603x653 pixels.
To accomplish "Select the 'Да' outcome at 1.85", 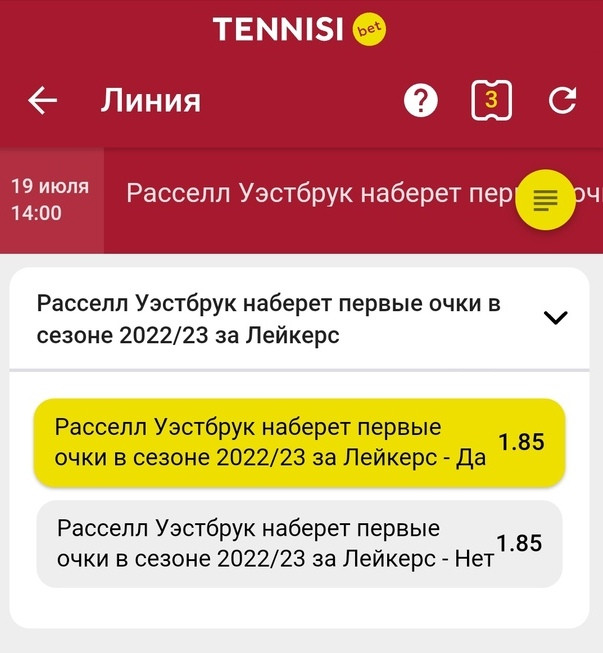I will point(299,442).
